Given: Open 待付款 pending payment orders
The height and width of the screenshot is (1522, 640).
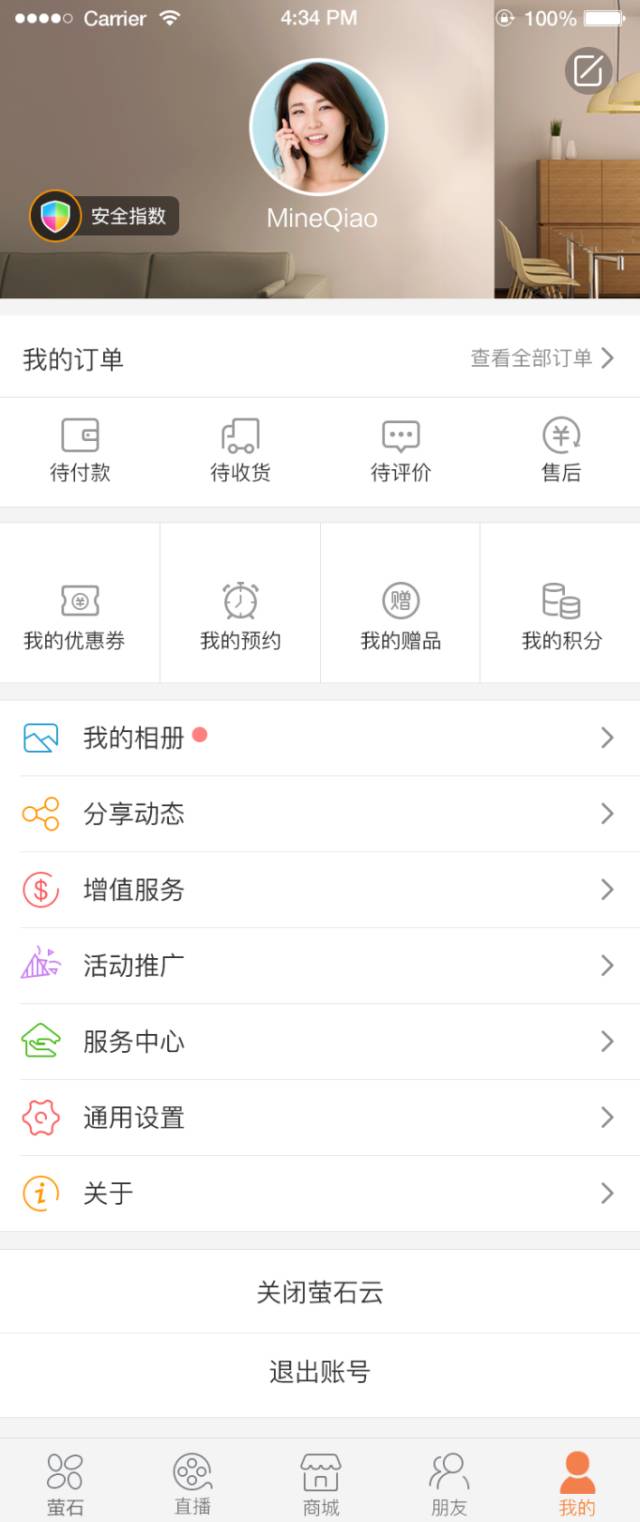Looking at the screenshot, I should [x=80, y=451].
